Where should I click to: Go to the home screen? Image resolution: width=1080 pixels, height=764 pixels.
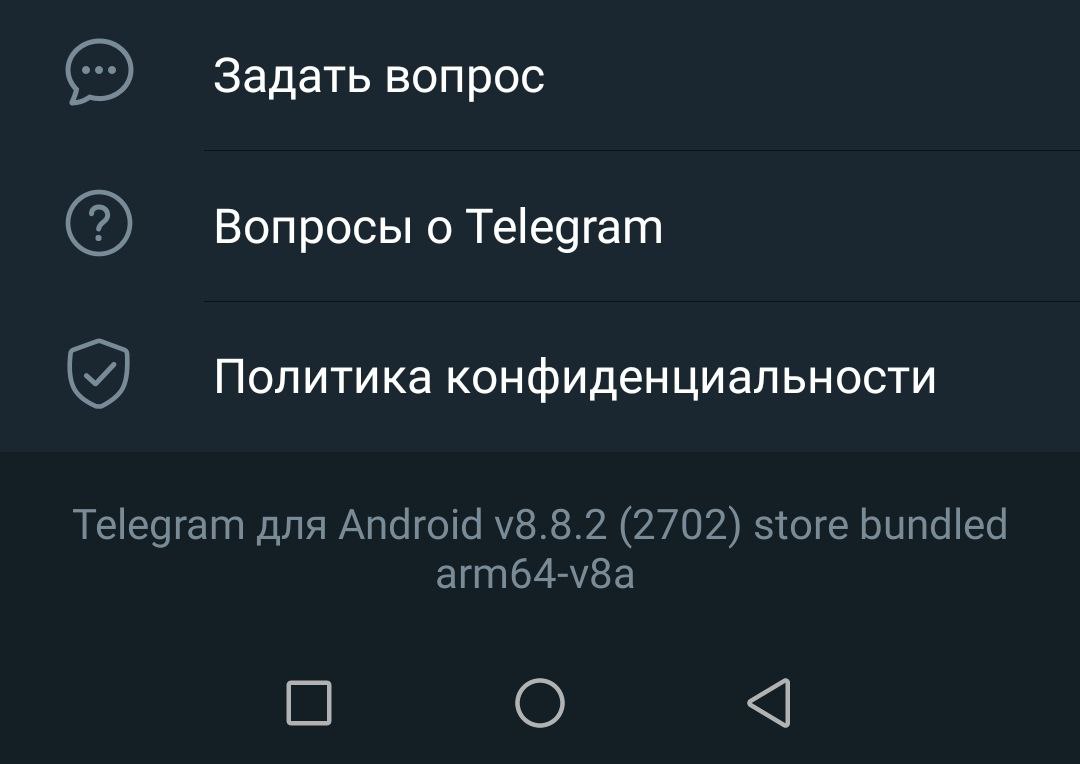[540, 703]
